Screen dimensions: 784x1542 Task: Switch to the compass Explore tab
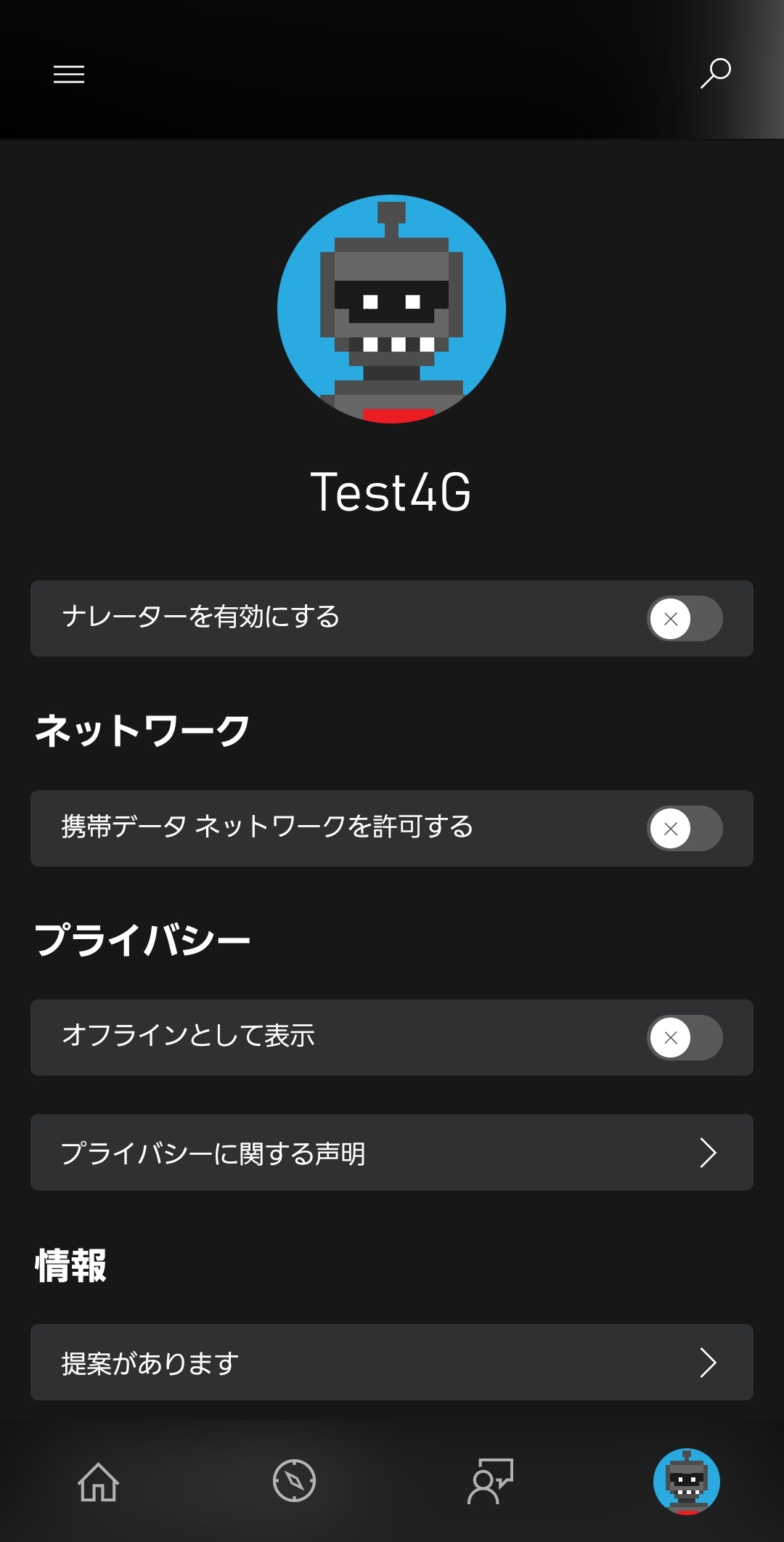294,1481
